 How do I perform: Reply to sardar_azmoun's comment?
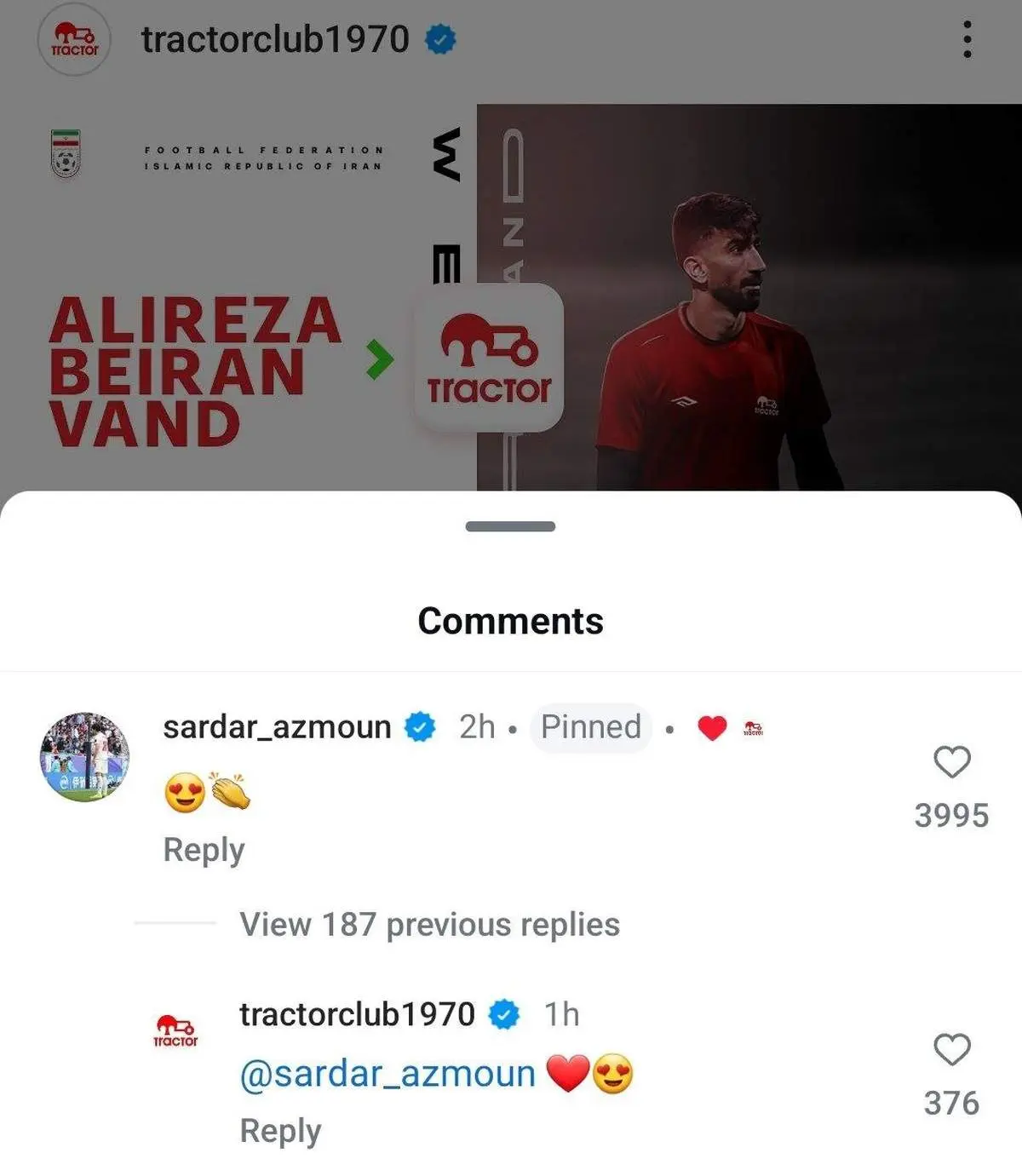click(x=204, y=850)
